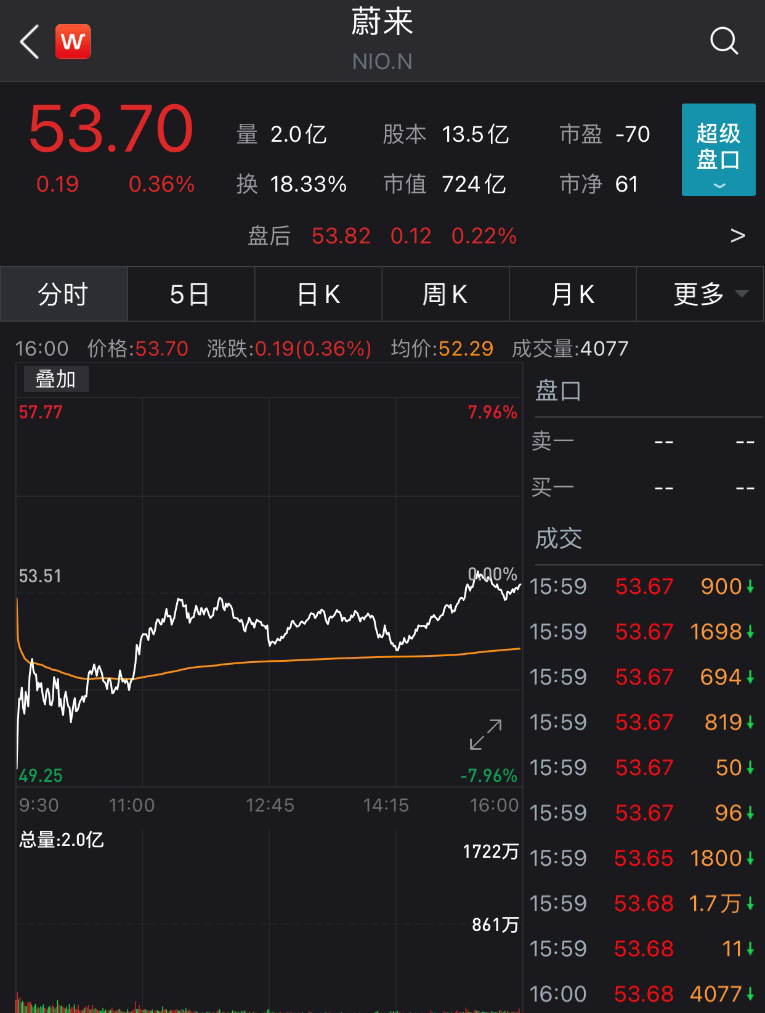Switch to the 5日 chart tab
The height and width of the screenshot is (1013, 765).
(190, 294)
